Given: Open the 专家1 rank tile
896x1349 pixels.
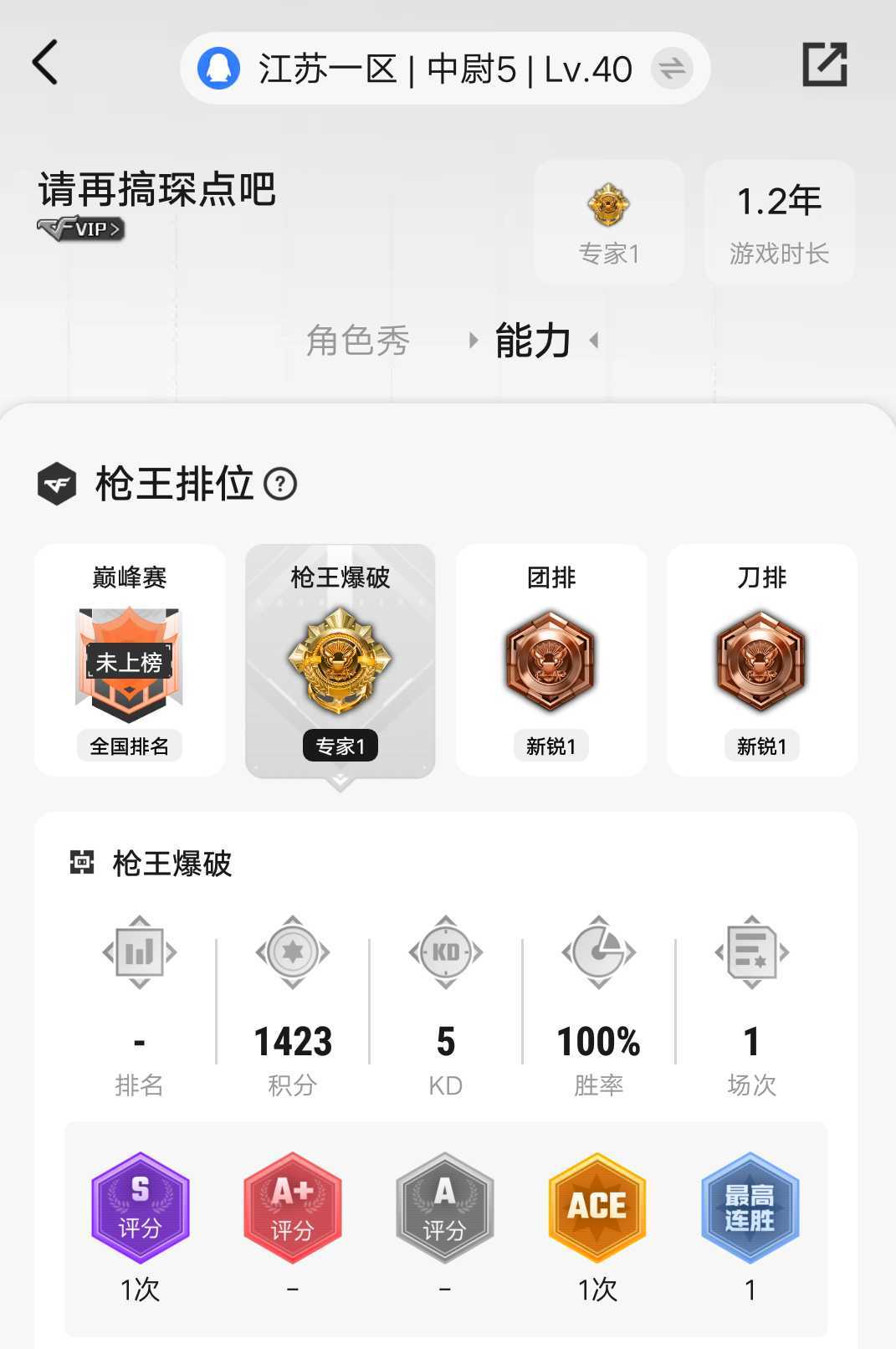Looking at the screenshot, I should coord(608,223).
